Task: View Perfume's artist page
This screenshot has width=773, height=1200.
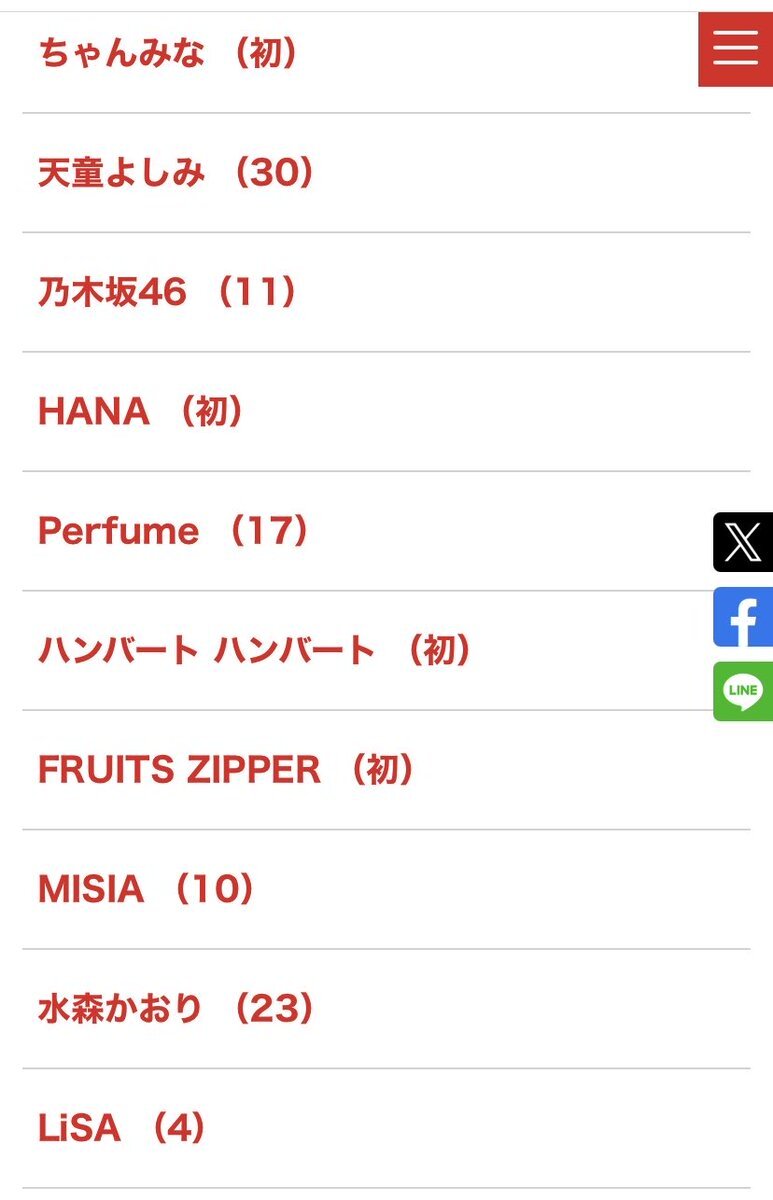Action: 173,531
